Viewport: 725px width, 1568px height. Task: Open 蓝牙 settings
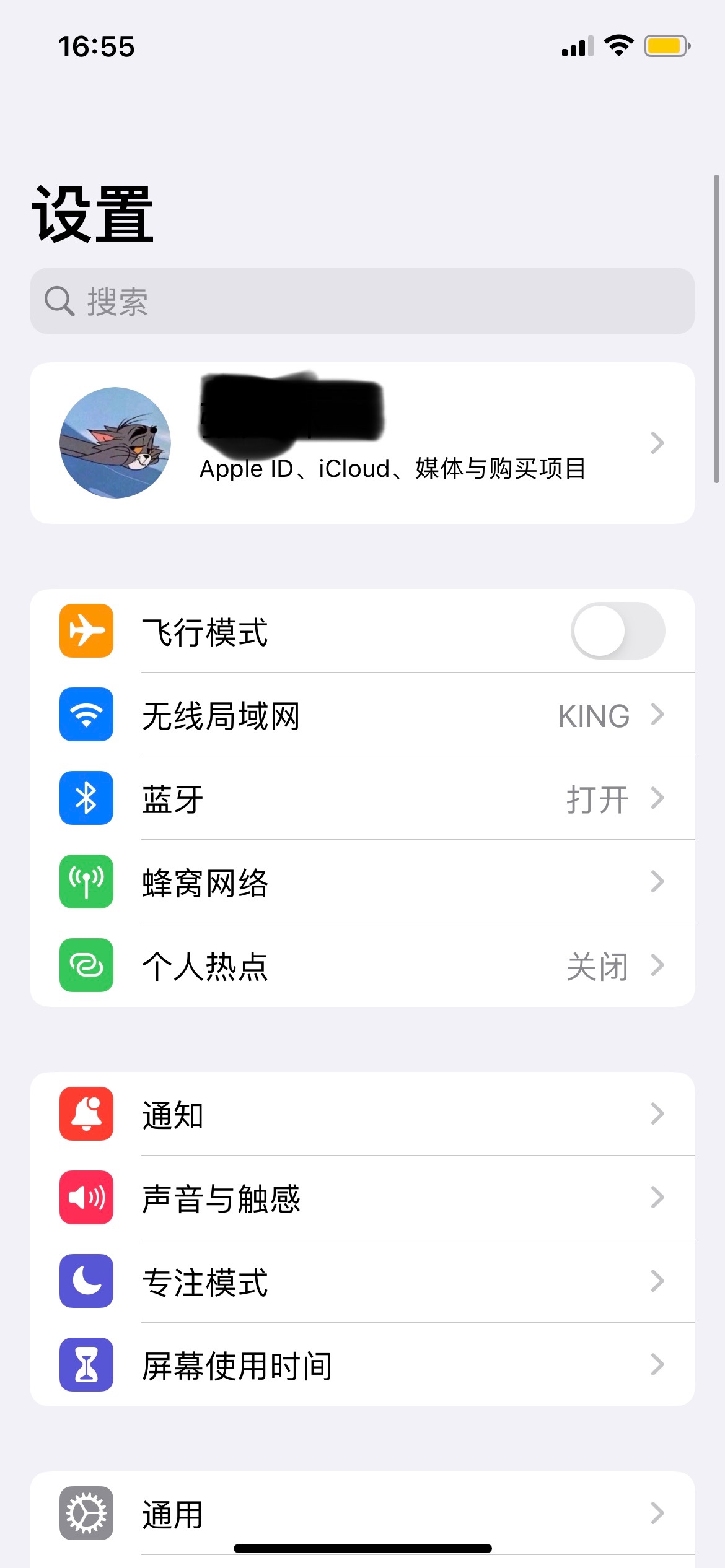362,799
